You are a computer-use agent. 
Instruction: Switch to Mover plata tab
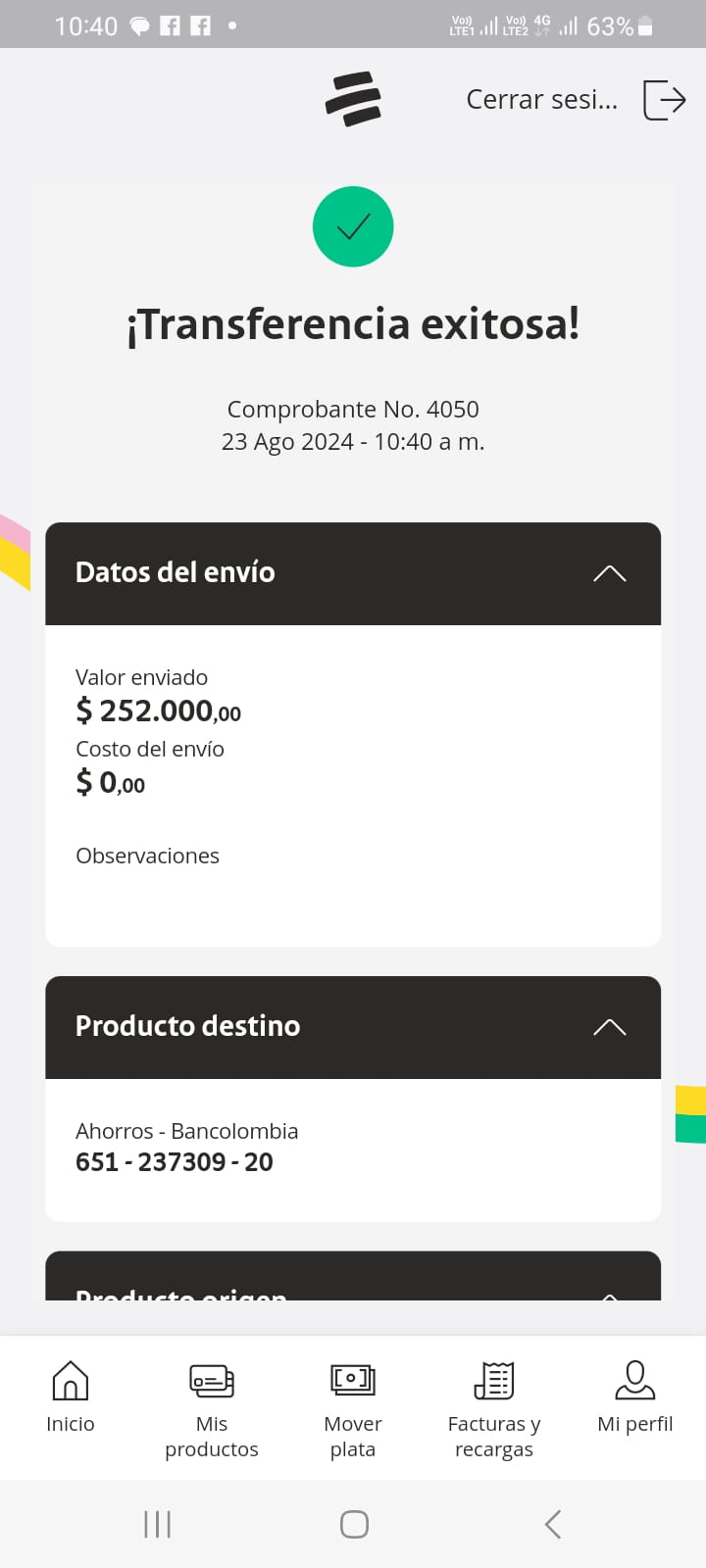(353, 1407)
